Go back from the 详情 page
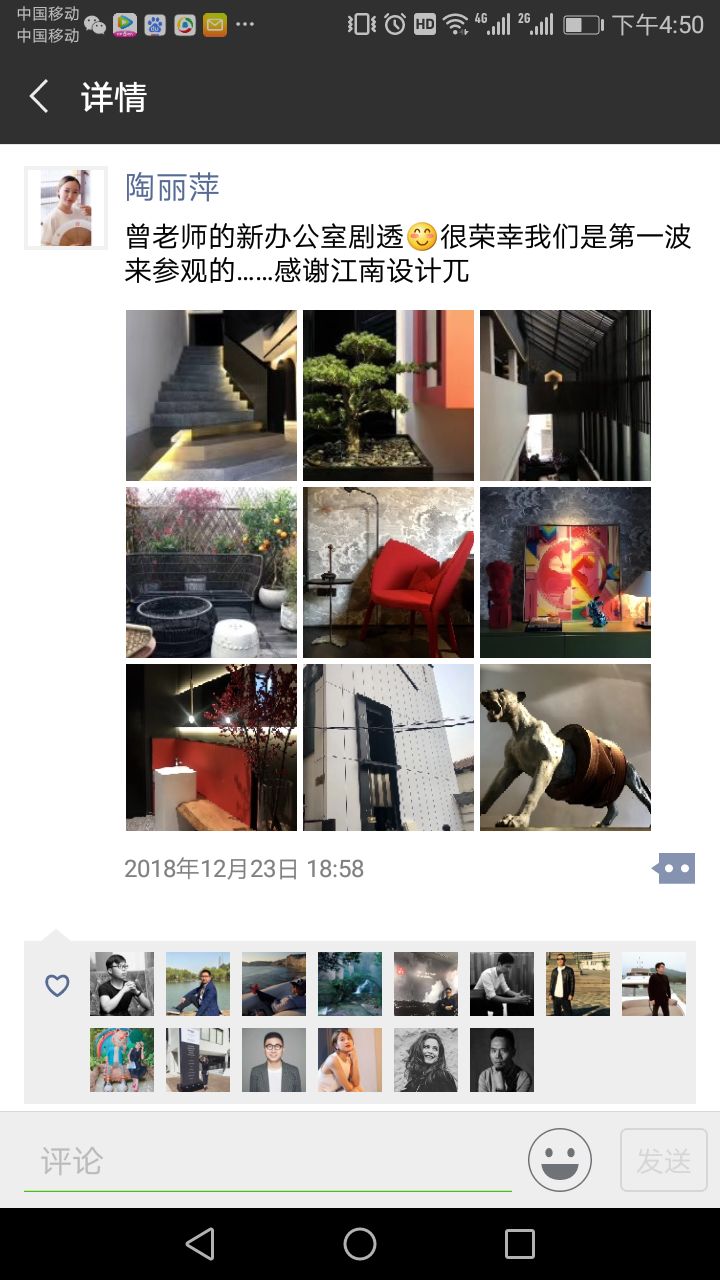Screen dimensions: 720x1280 point(40,97)
